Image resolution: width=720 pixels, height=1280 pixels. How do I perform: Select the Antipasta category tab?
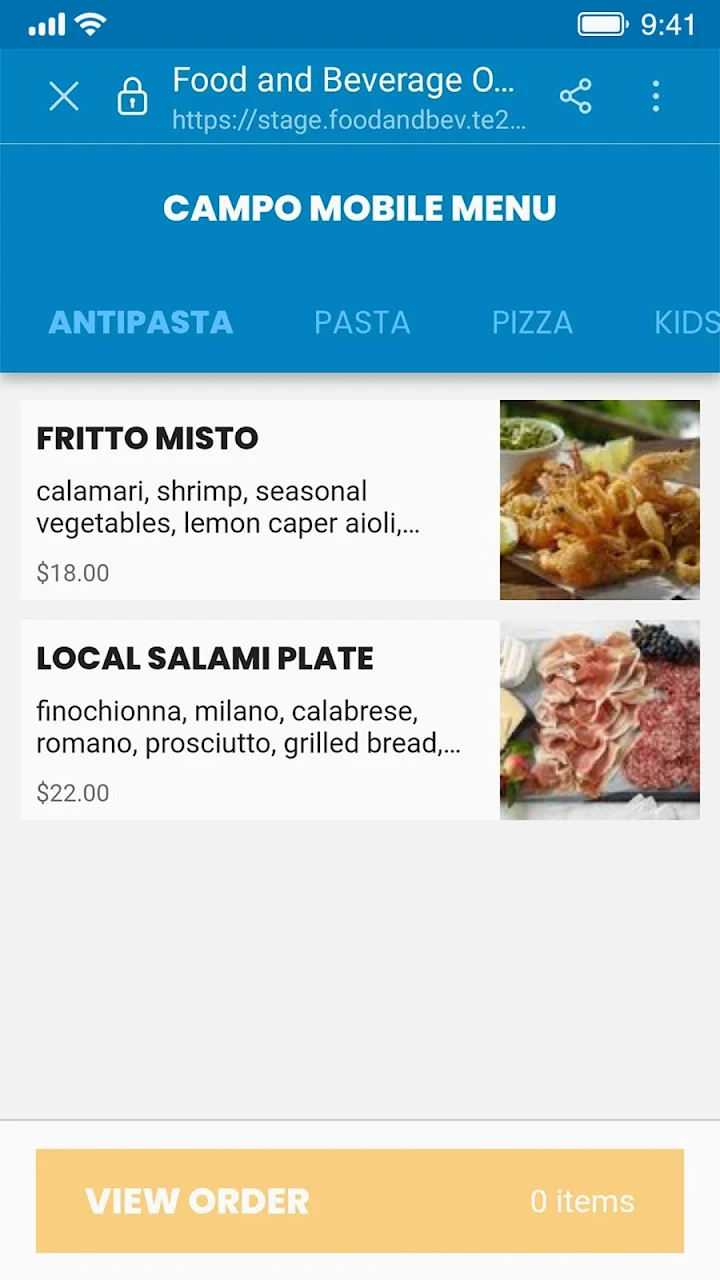141,322
